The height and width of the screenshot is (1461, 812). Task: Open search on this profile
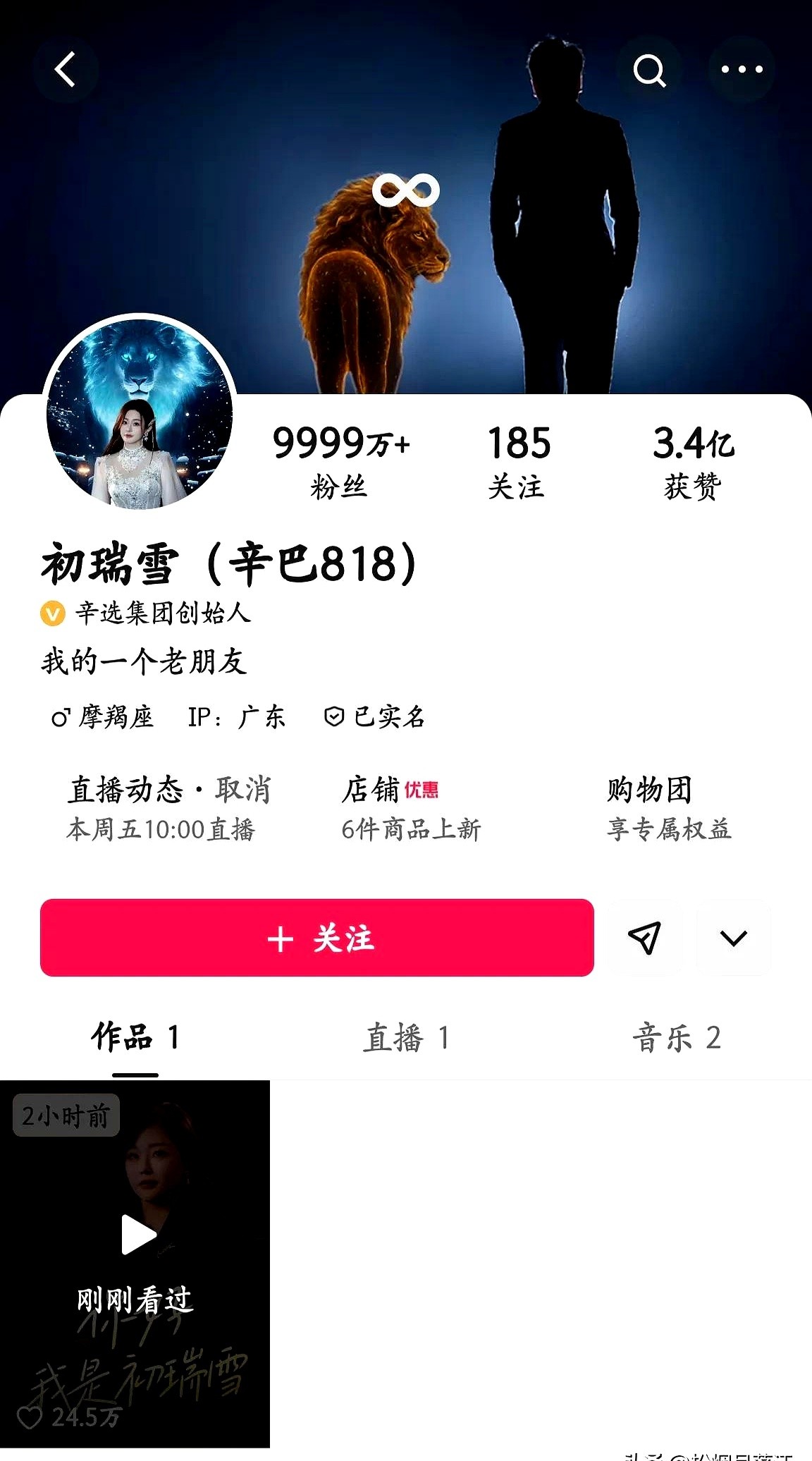(649, 70)
